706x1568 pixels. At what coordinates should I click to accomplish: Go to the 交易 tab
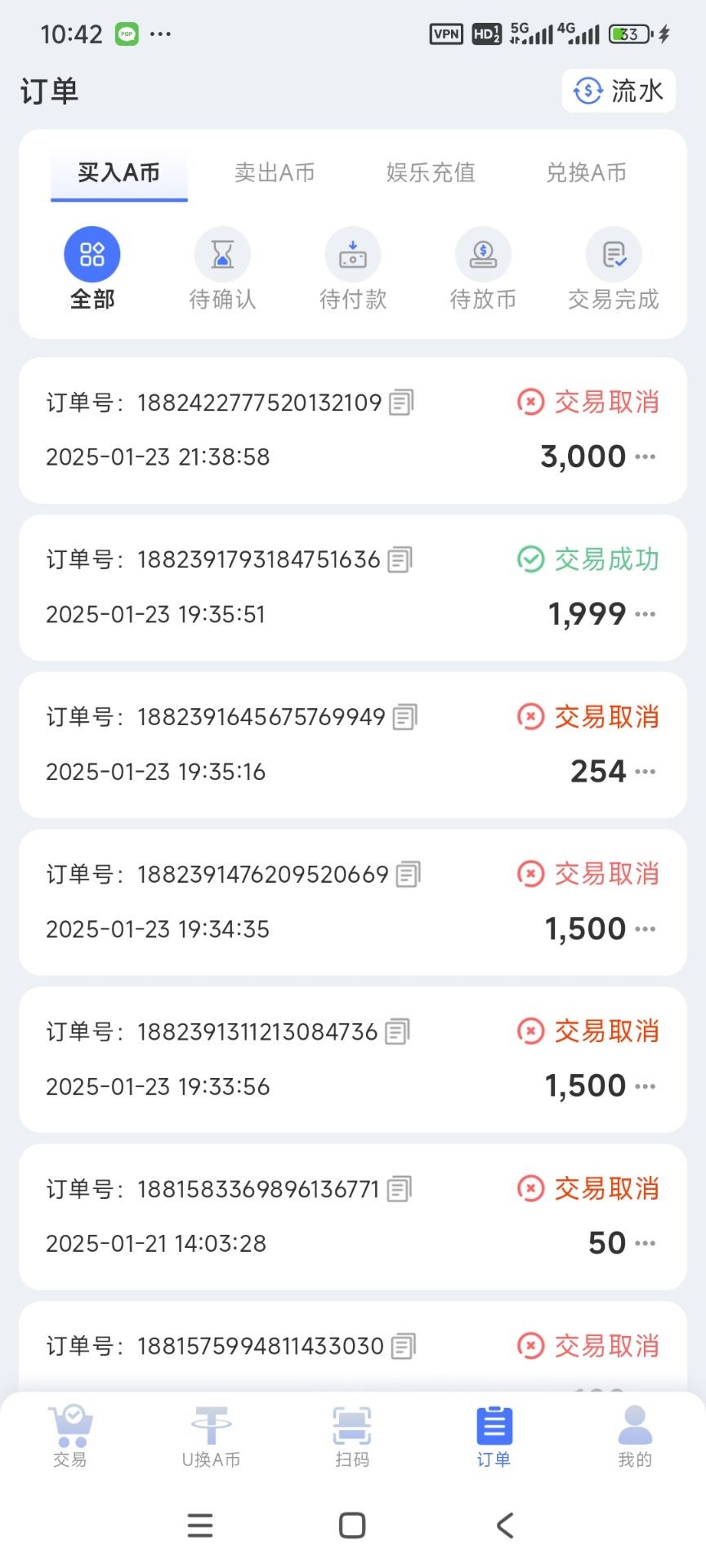point(70,1437)
